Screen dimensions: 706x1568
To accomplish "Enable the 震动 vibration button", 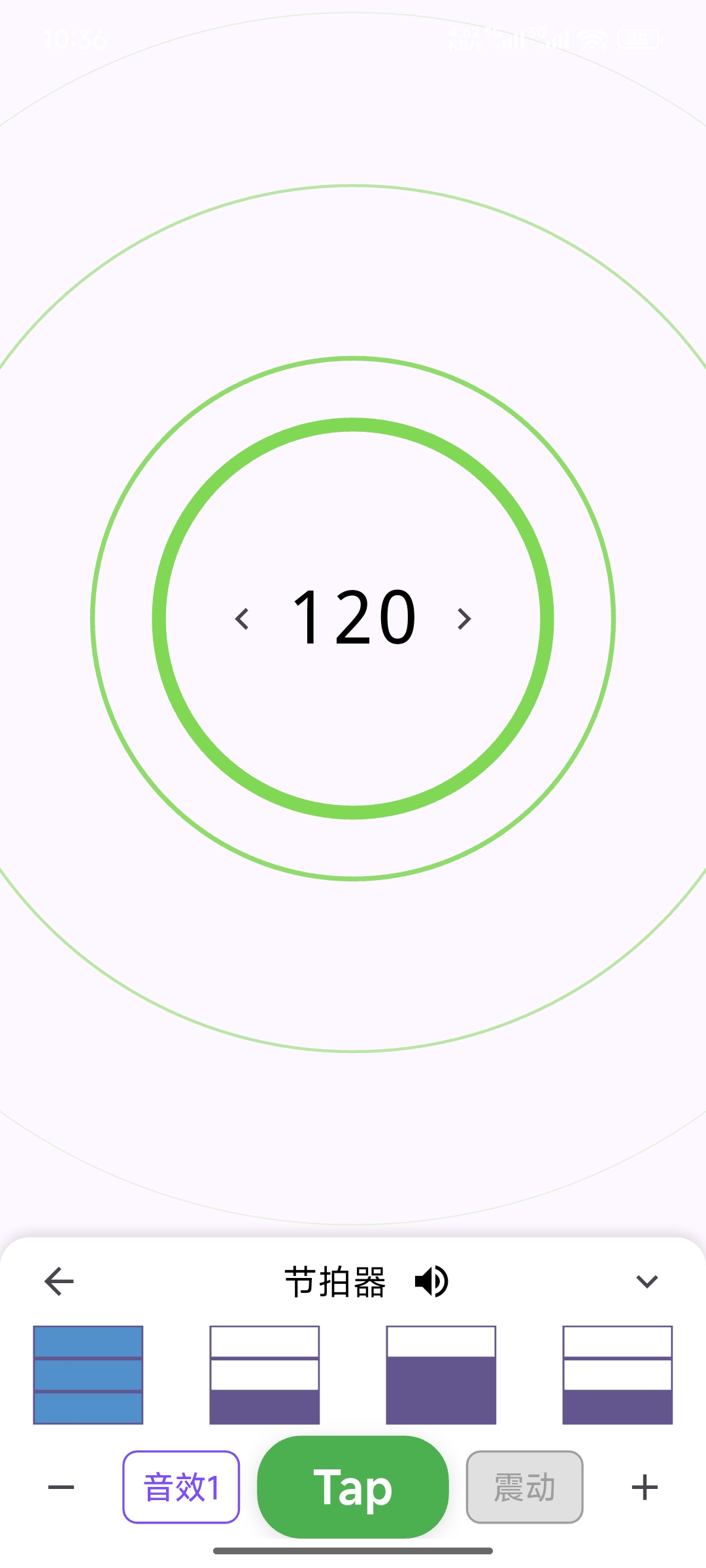I will (524, 1487).
